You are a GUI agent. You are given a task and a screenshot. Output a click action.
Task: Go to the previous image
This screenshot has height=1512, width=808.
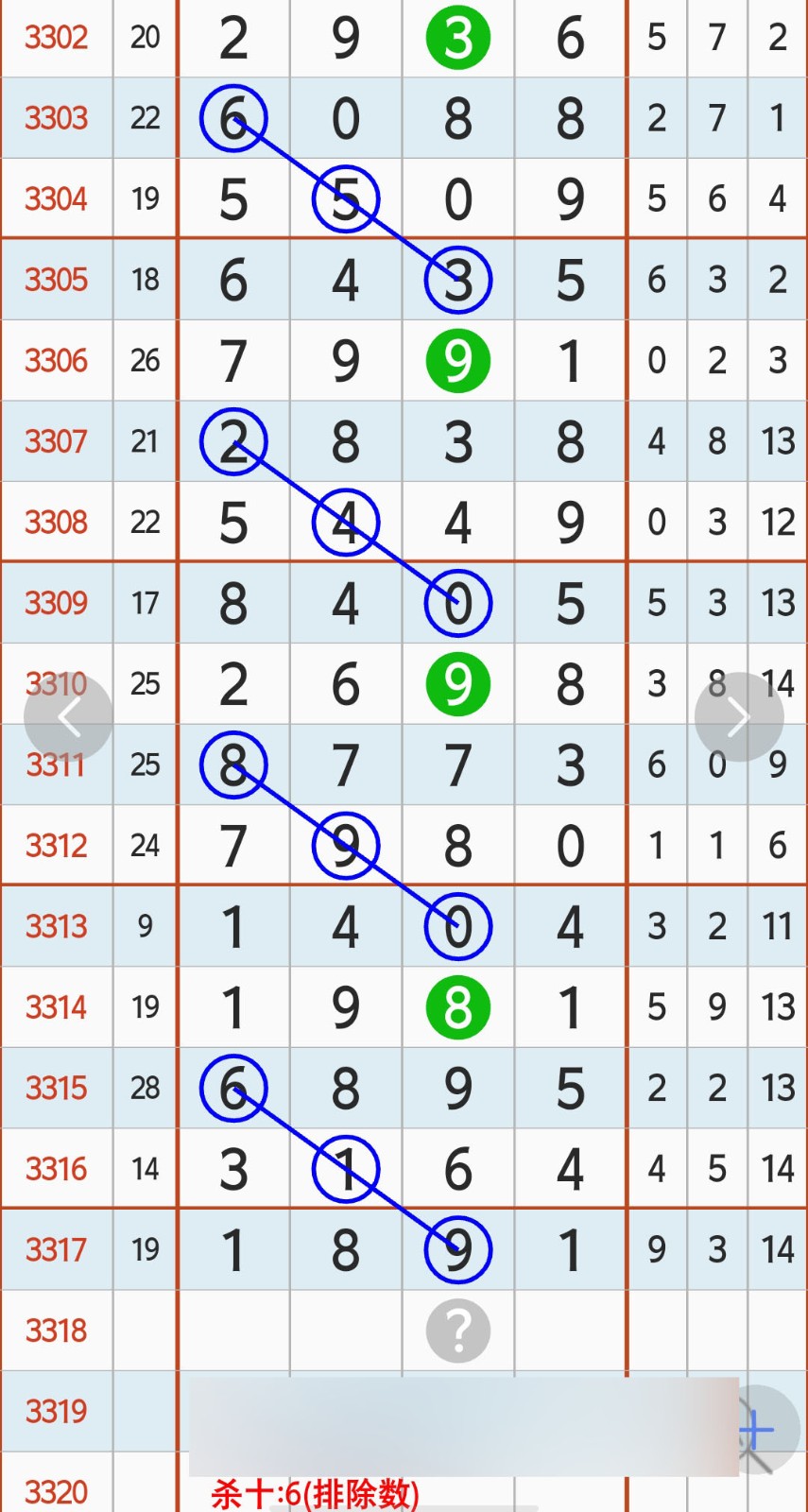(68, 717)
